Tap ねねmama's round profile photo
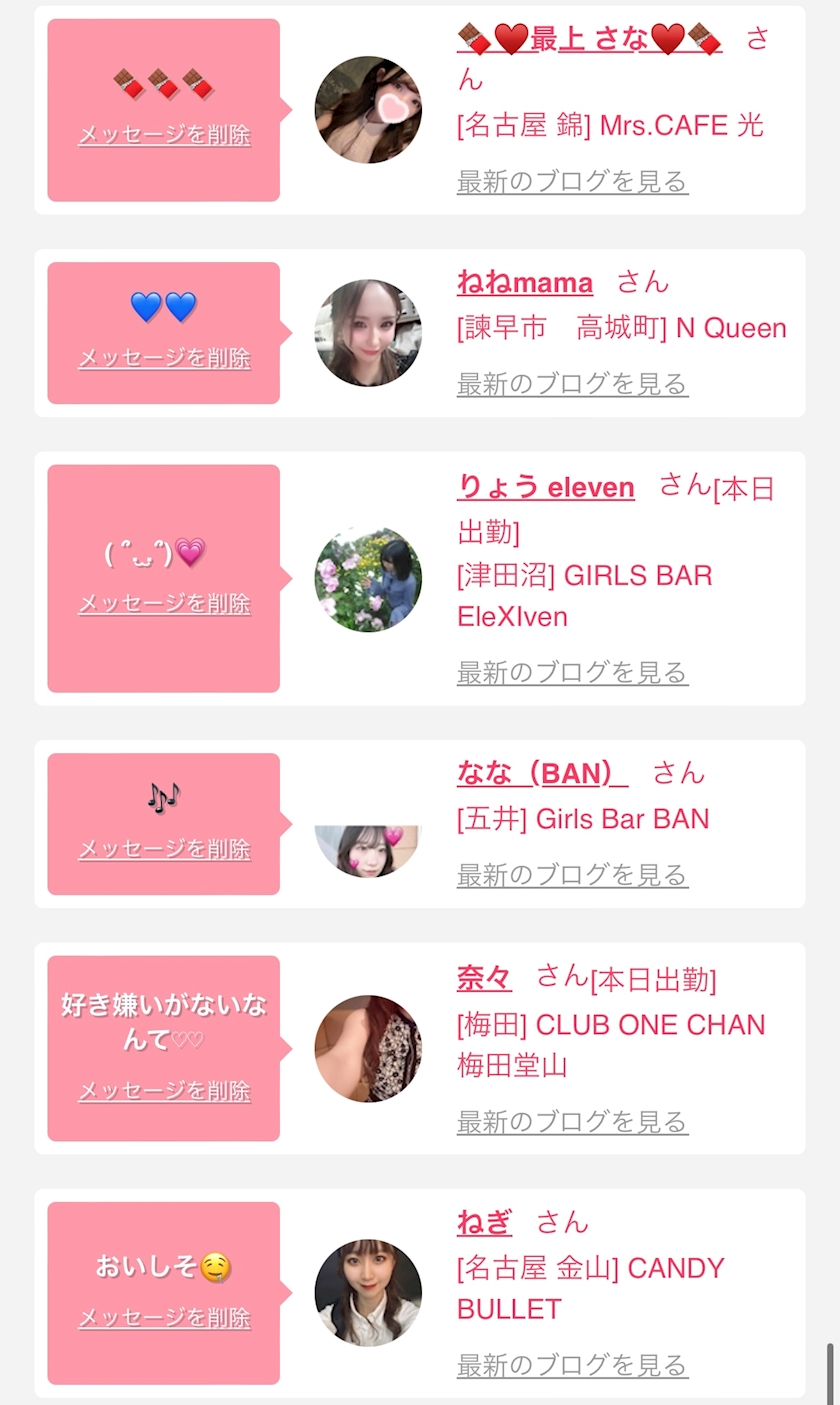 [x=368, y=333]
